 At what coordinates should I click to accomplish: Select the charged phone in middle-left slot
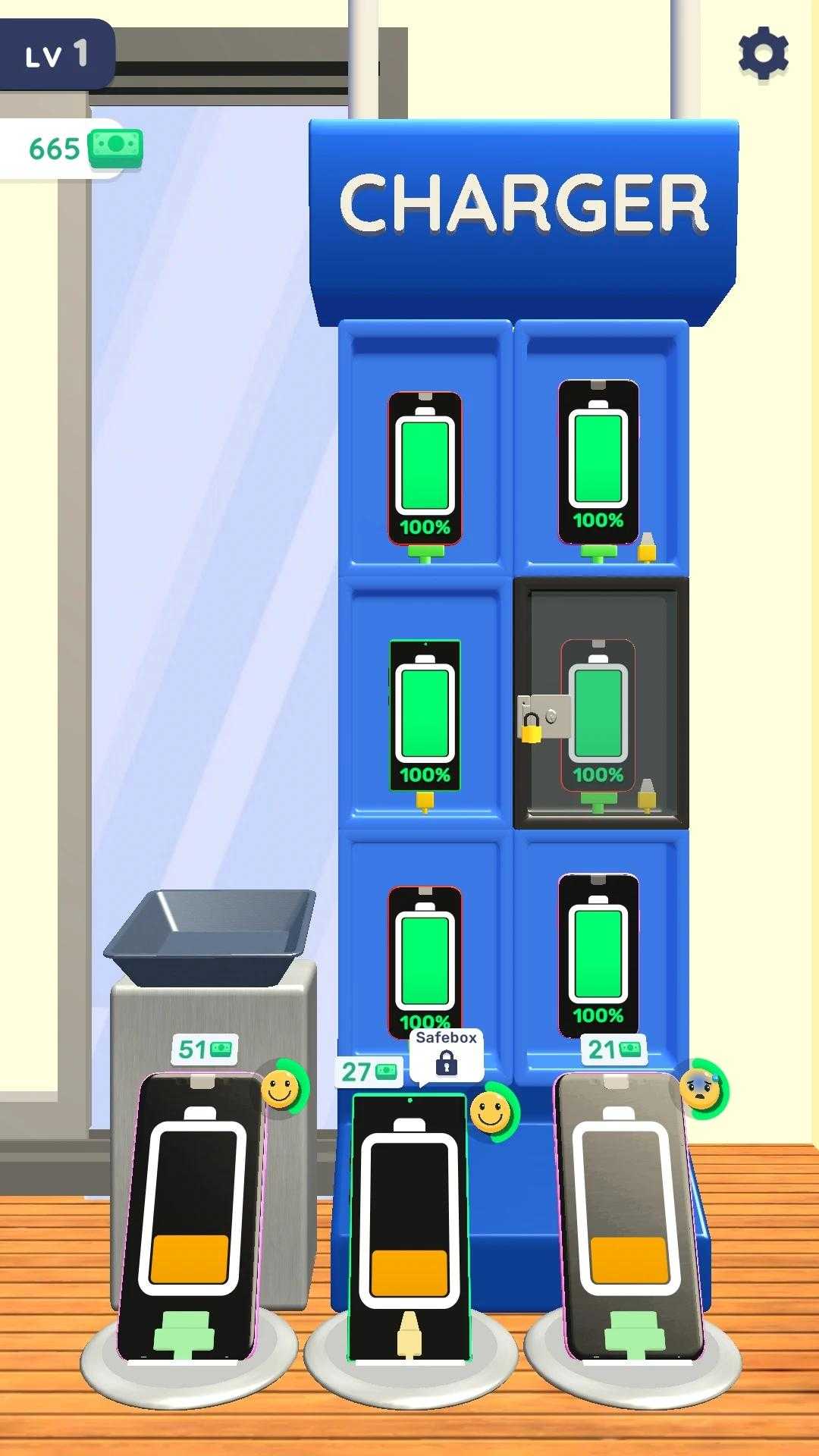pyautogui.click(x=425, y=714)
